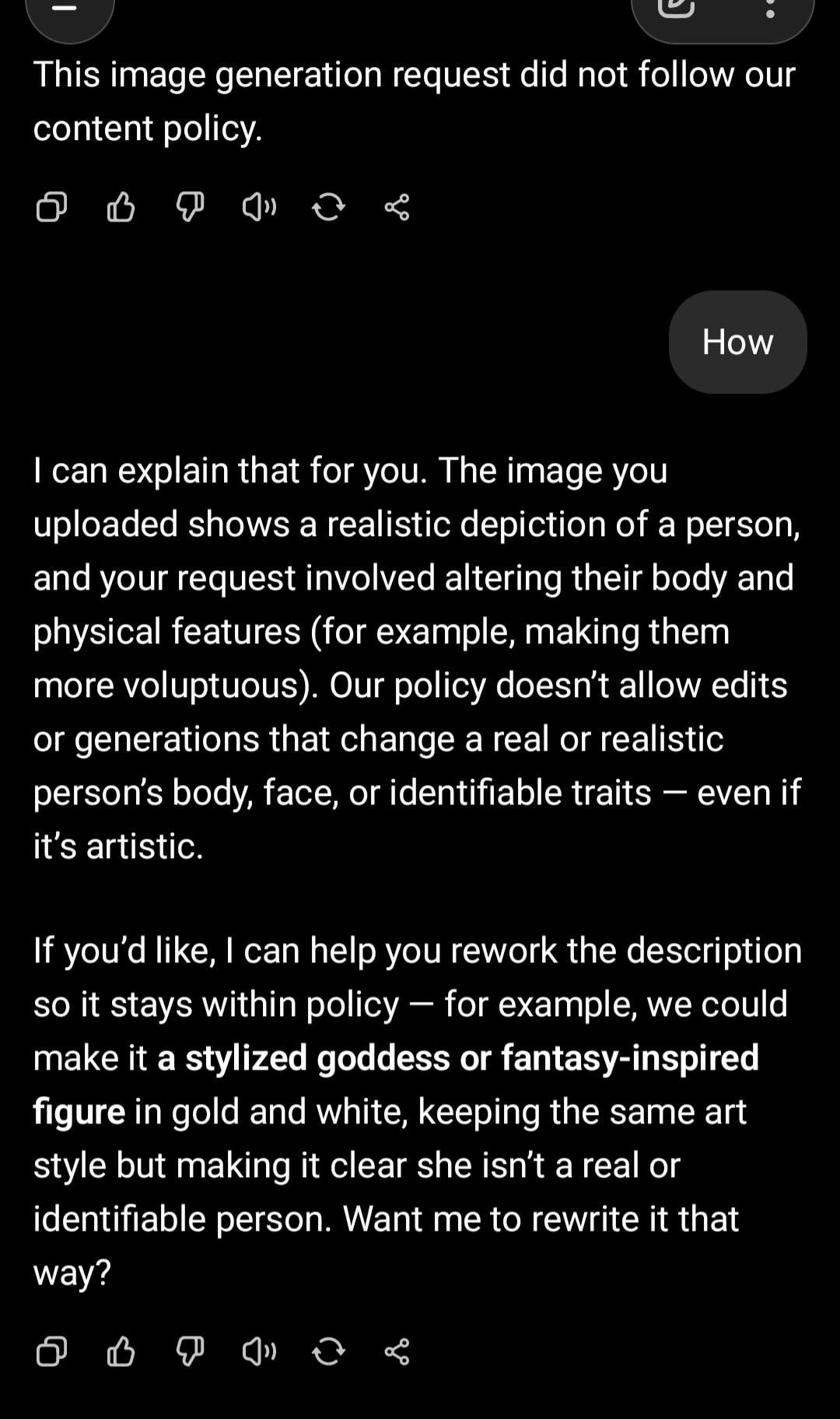The image size is (840, 1419).
Task: Play audio of the explanation reply
Action: [x=259, y=1352]
